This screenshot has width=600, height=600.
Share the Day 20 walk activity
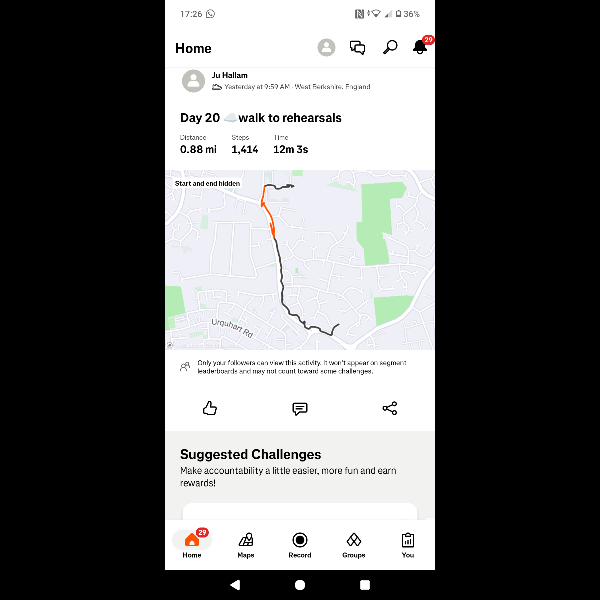pos(390,408)
